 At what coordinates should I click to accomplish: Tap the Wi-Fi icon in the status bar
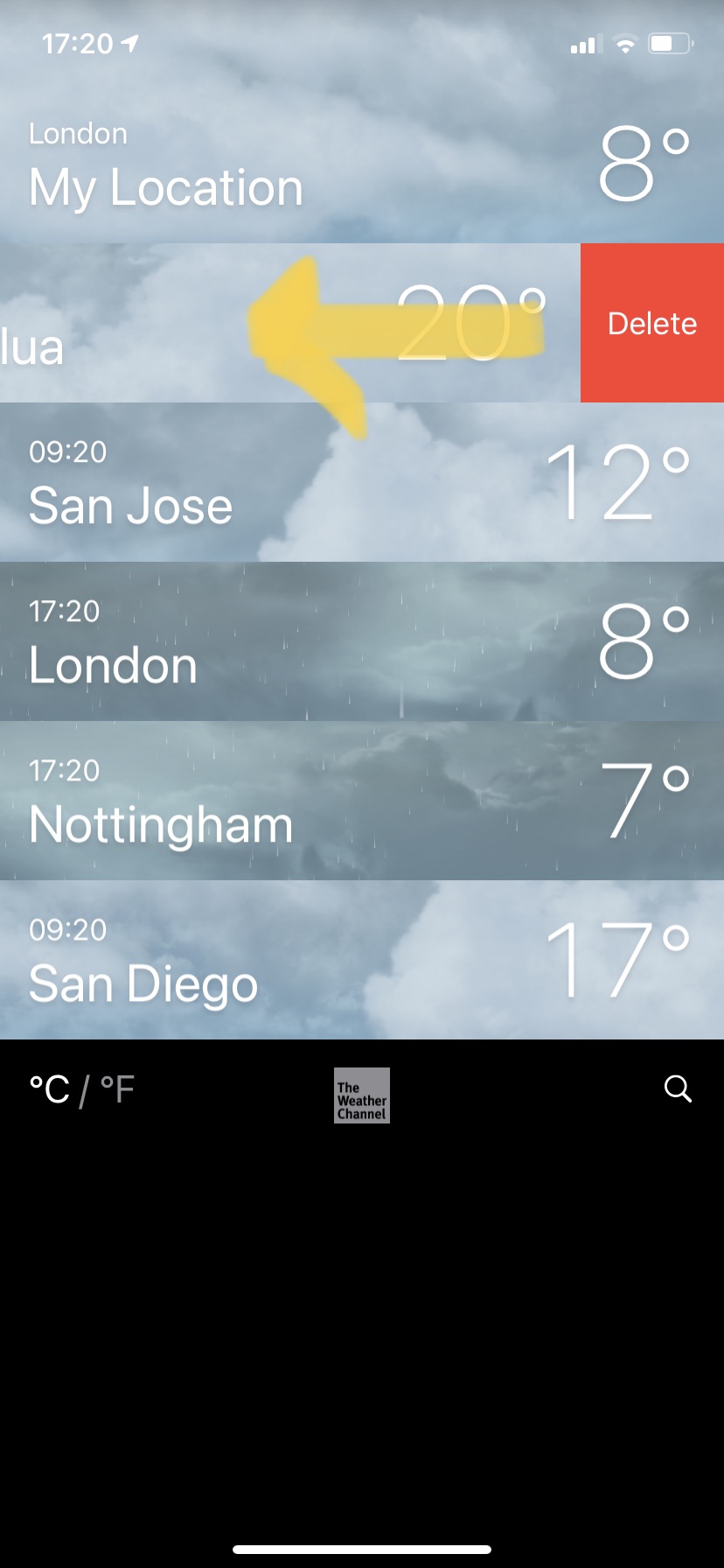[626, 42]
